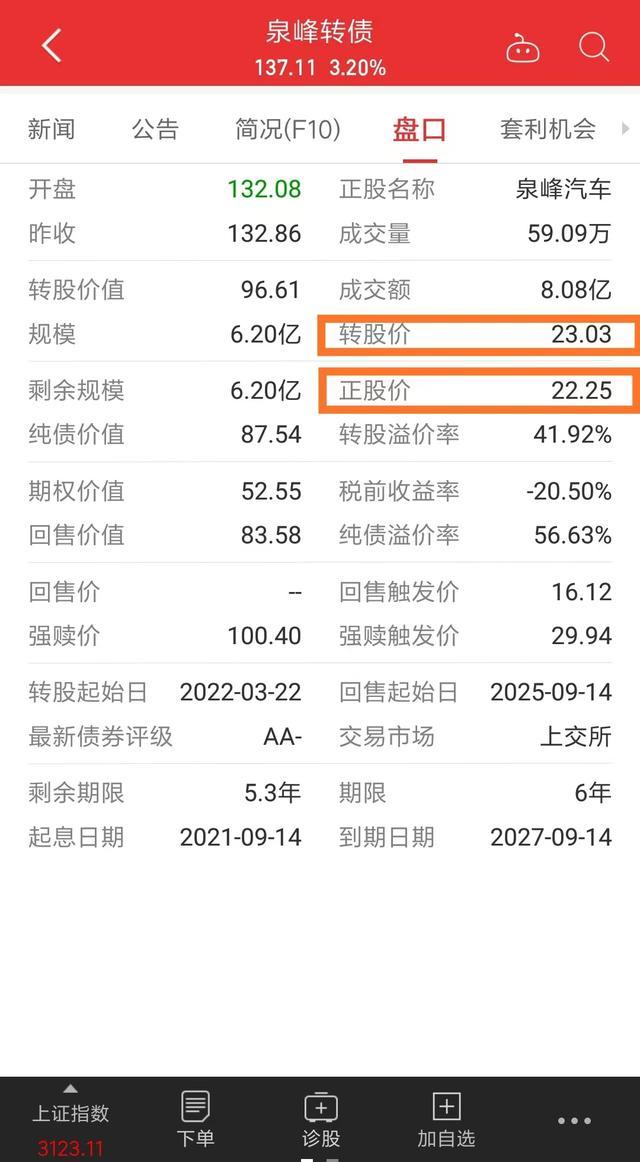
Task: Tap 下单 to place an order
Action: 195,1120
